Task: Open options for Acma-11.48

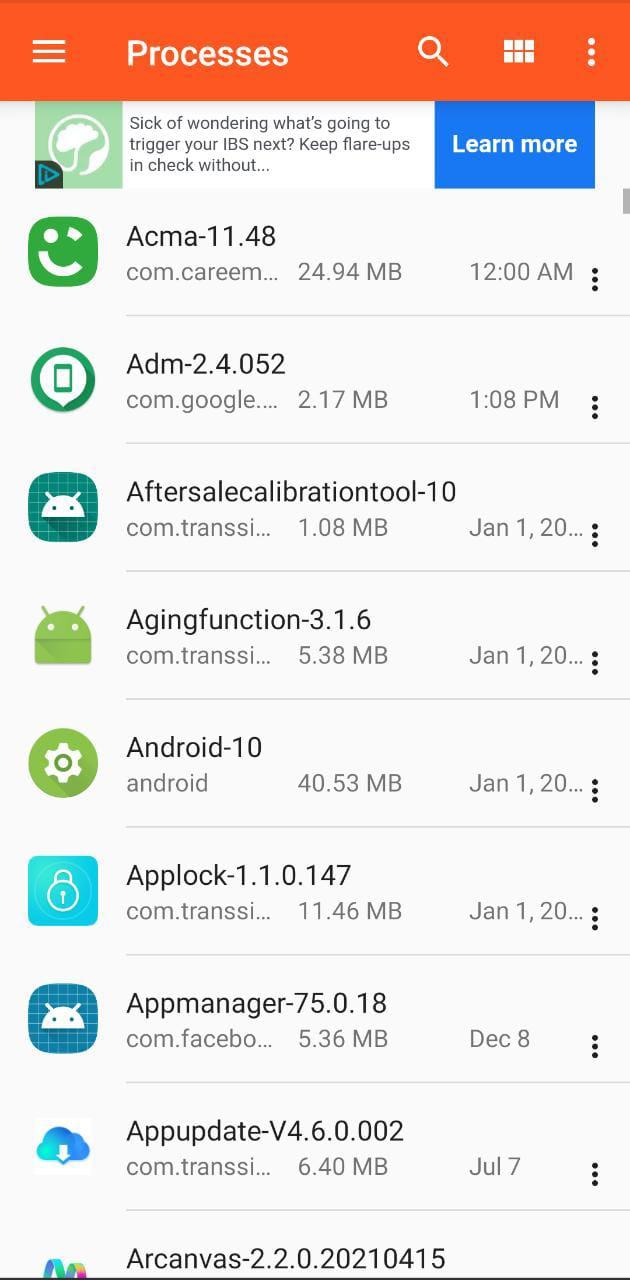Action: [x=595, y=280]
